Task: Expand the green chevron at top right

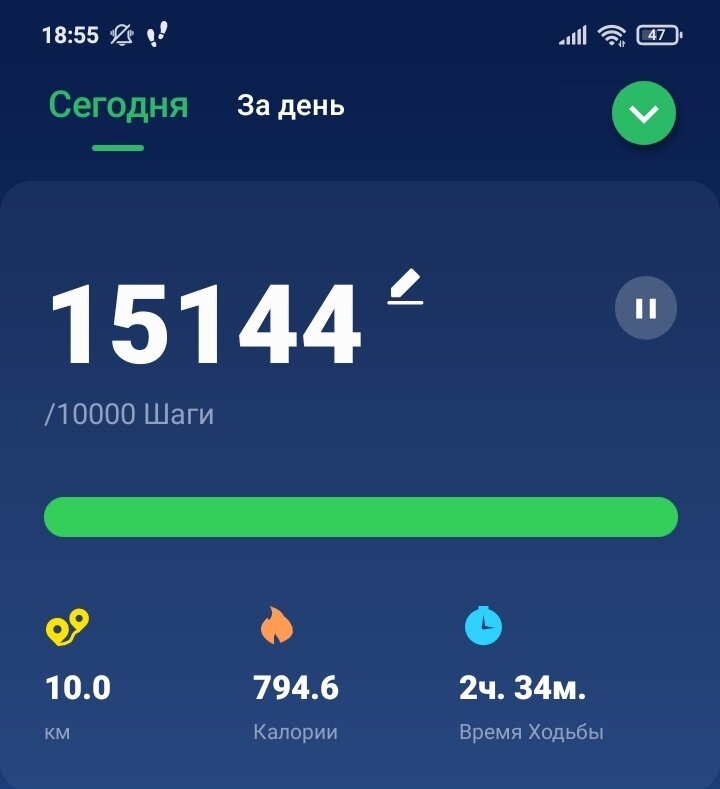Action: 643,112
